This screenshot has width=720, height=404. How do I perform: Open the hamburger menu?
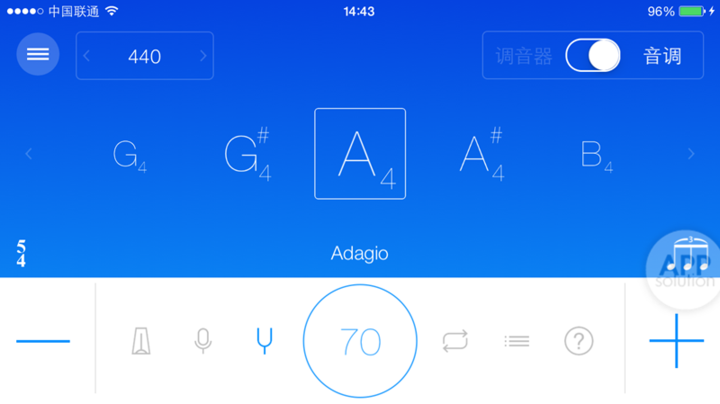38,55
